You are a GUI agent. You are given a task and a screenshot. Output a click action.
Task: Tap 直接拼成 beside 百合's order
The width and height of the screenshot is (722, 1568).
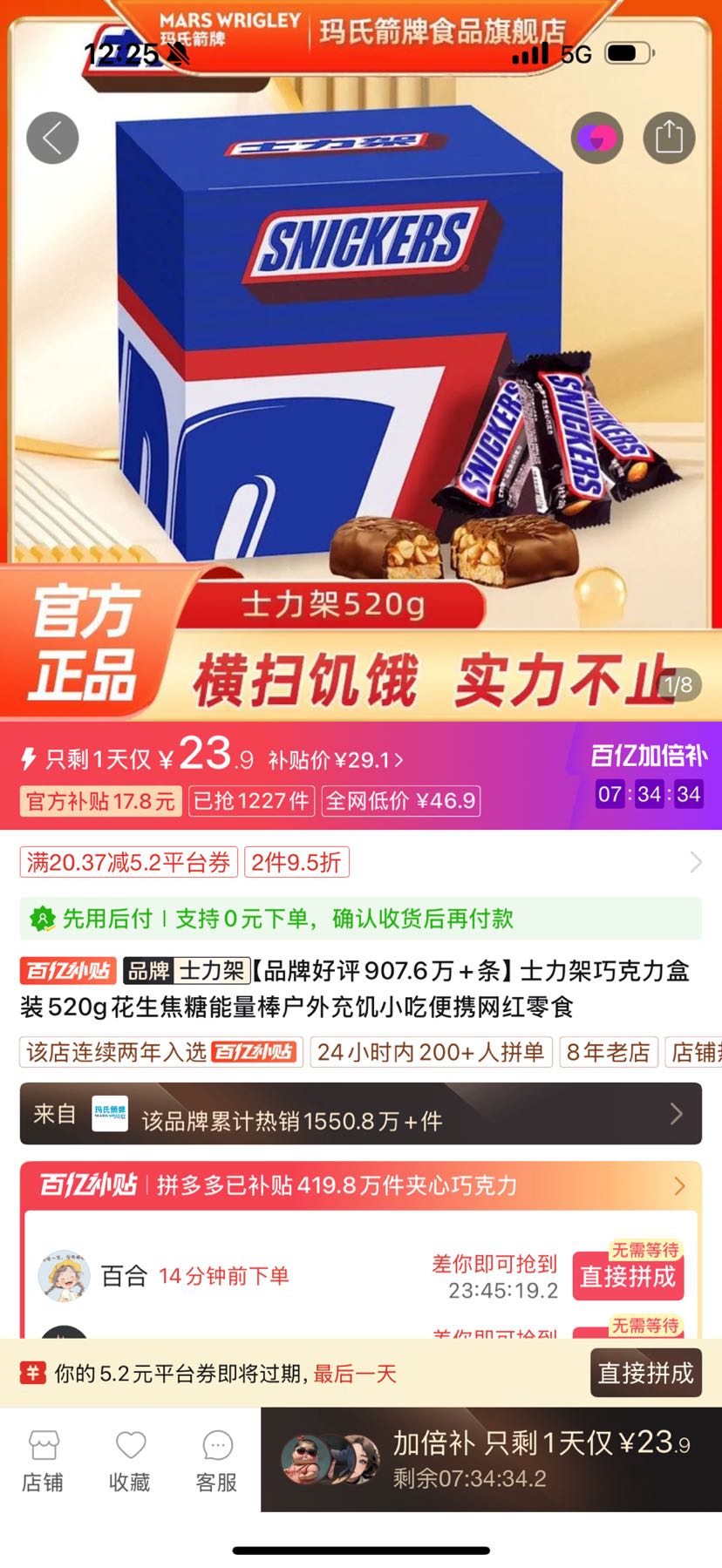628,1275
